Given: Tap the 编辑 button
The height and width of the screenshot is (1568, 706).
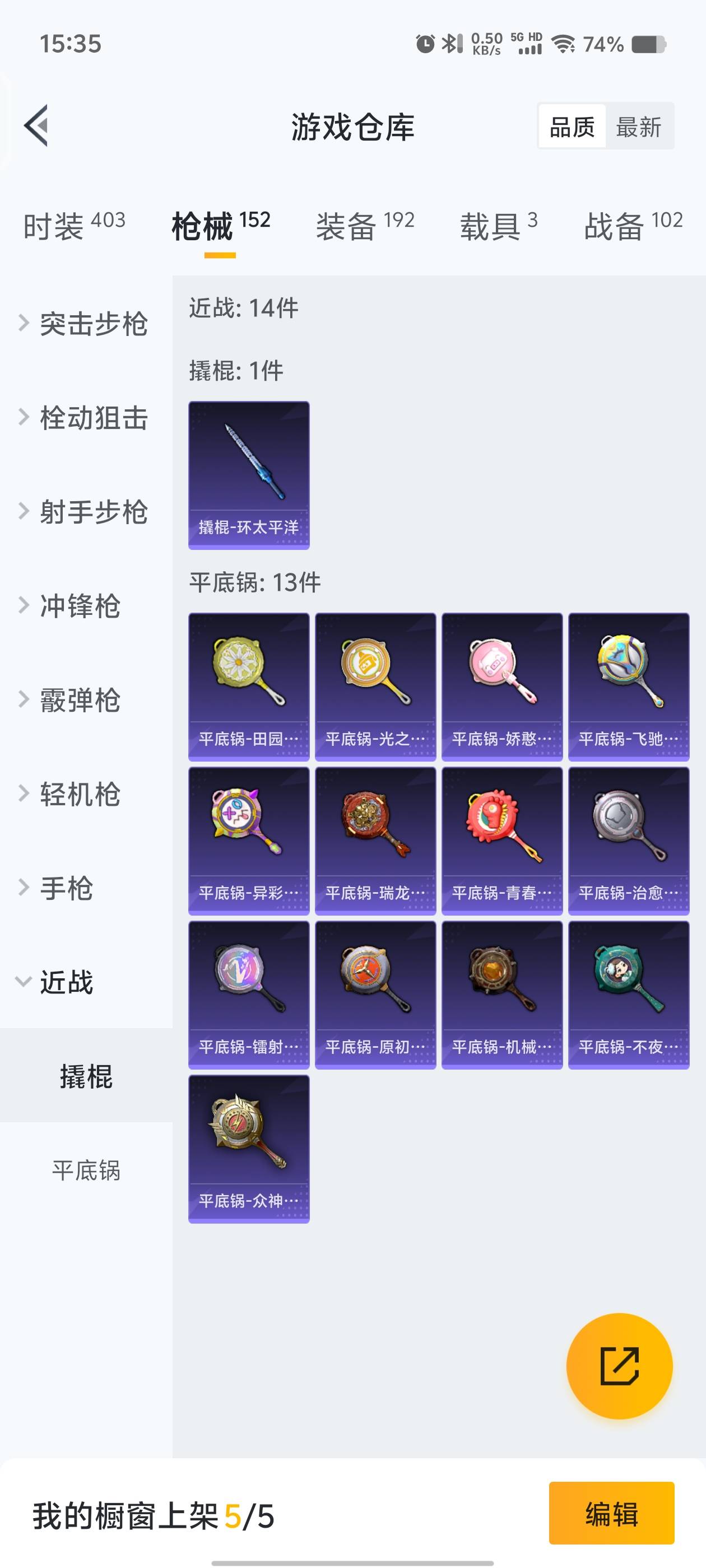Looking at the screenshot, I should click(x=611, y=1514).
